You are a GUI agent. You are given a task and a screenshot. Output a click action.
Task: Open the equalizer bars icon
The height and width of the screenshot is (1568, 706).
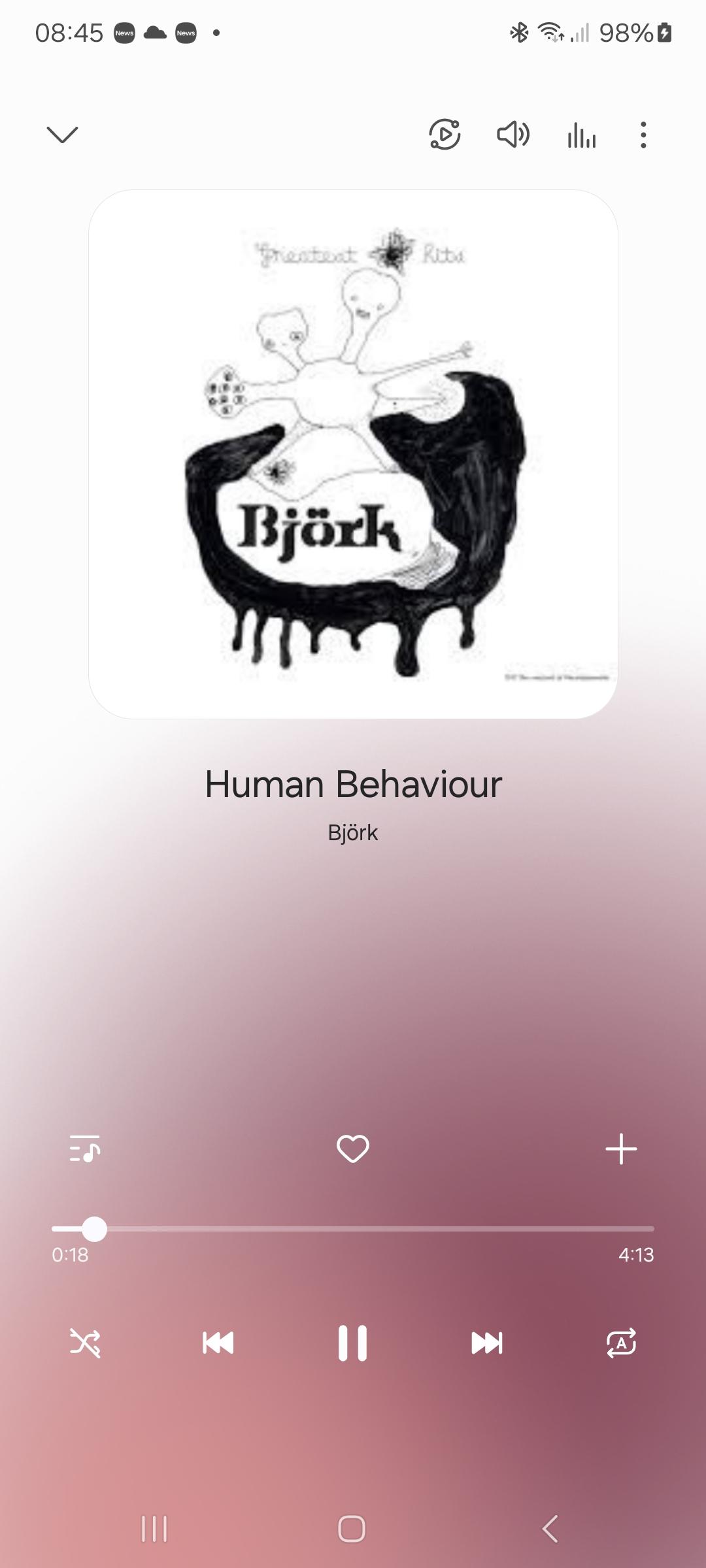[x=581, y=135]
